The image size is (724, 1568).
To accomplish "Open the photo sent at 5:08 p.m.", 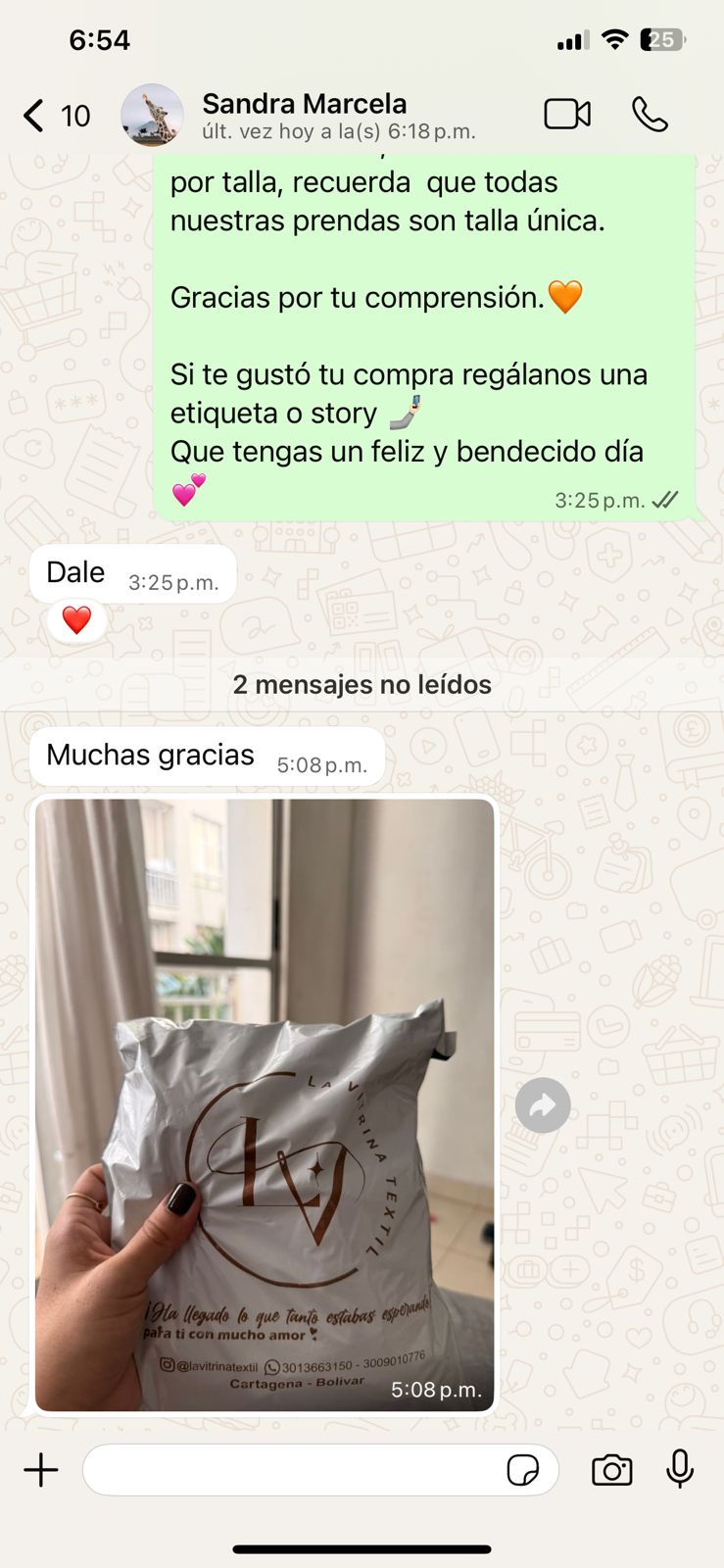I will (x=265, y=1103).
